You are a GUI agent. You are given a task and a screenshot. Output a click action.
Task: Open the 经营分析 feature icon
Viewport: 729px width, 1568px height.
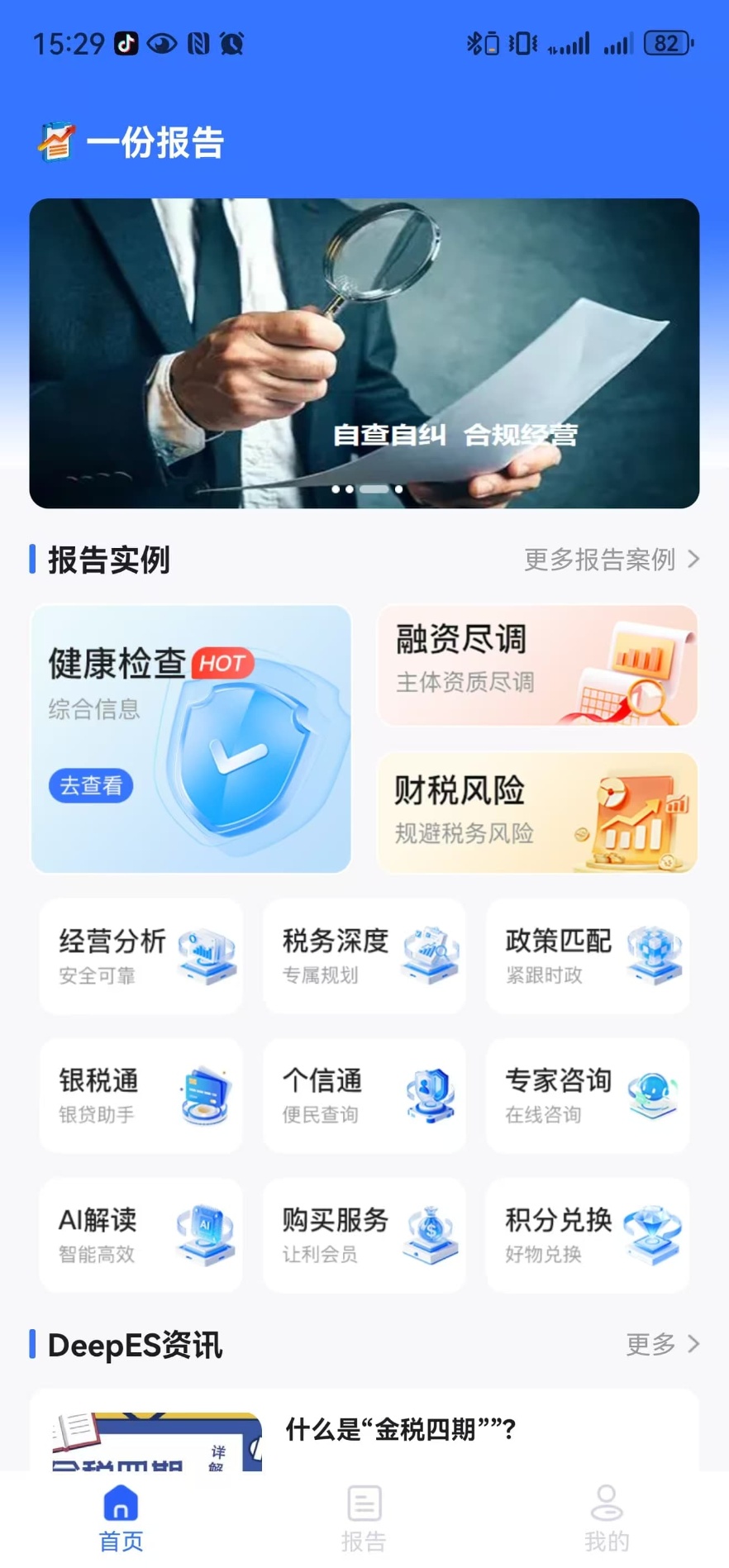click(x=141, y=956)
